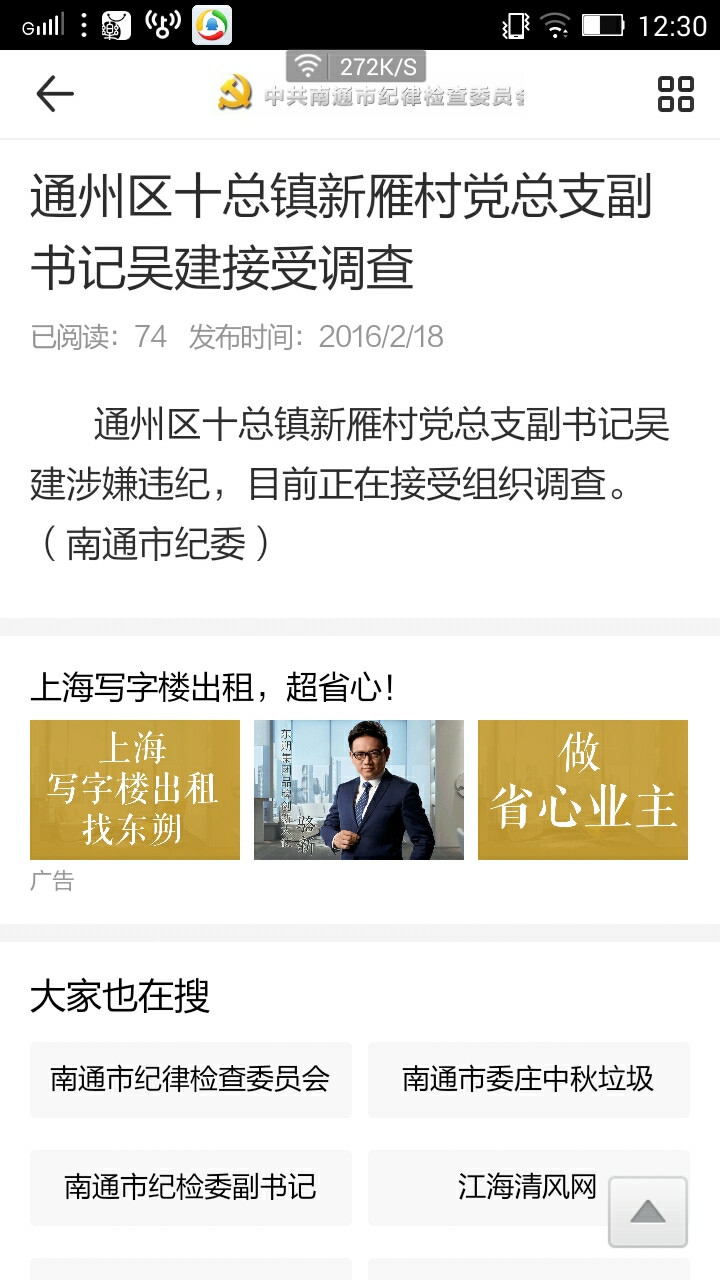Search for 南通市委庄中秋垃圾
Image resolution: width=720 pixels, height=1280 pixels.
(x=528, y=1079)
